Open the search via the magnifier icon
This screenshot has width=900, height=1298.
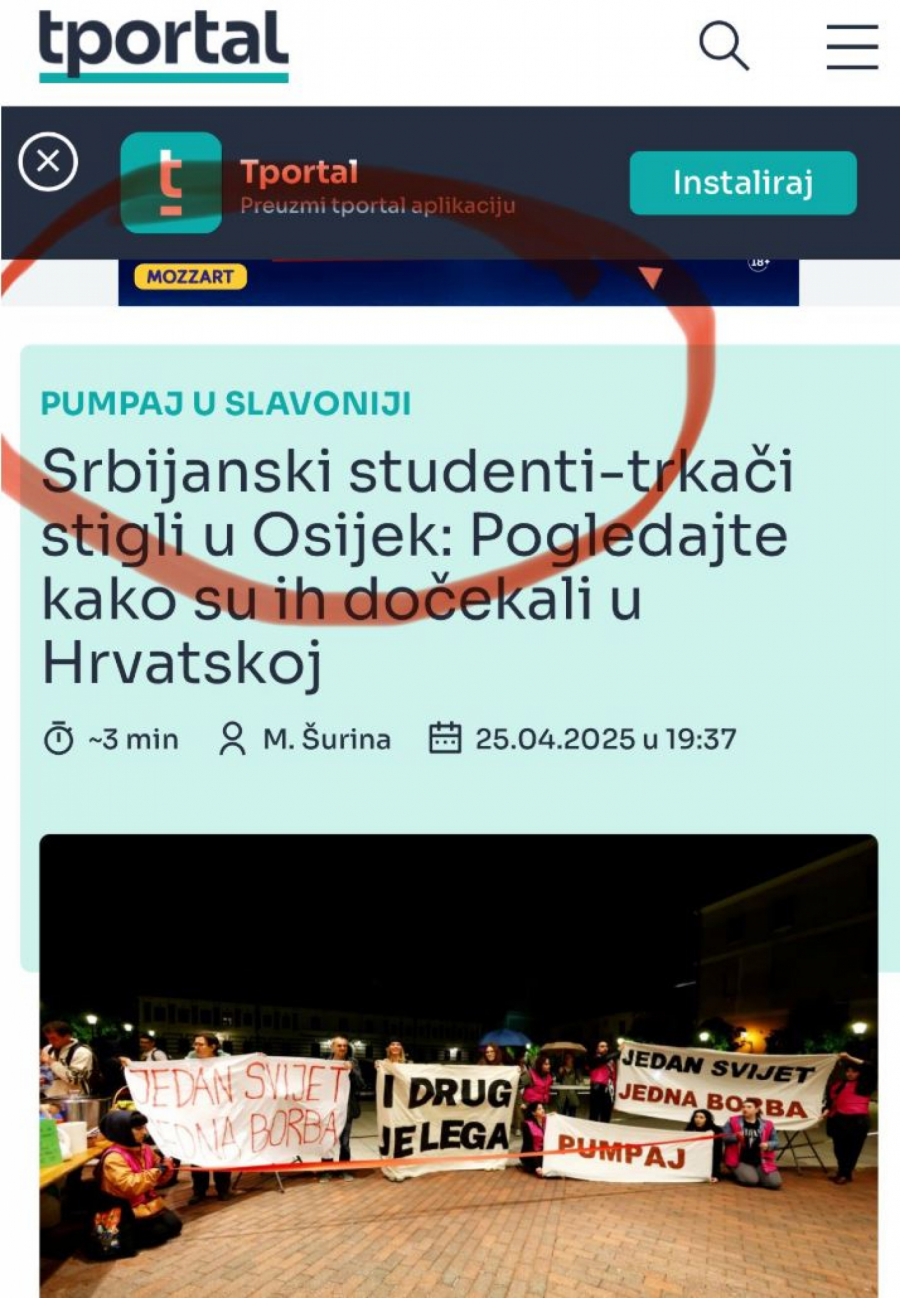click(x=724, y=45)
